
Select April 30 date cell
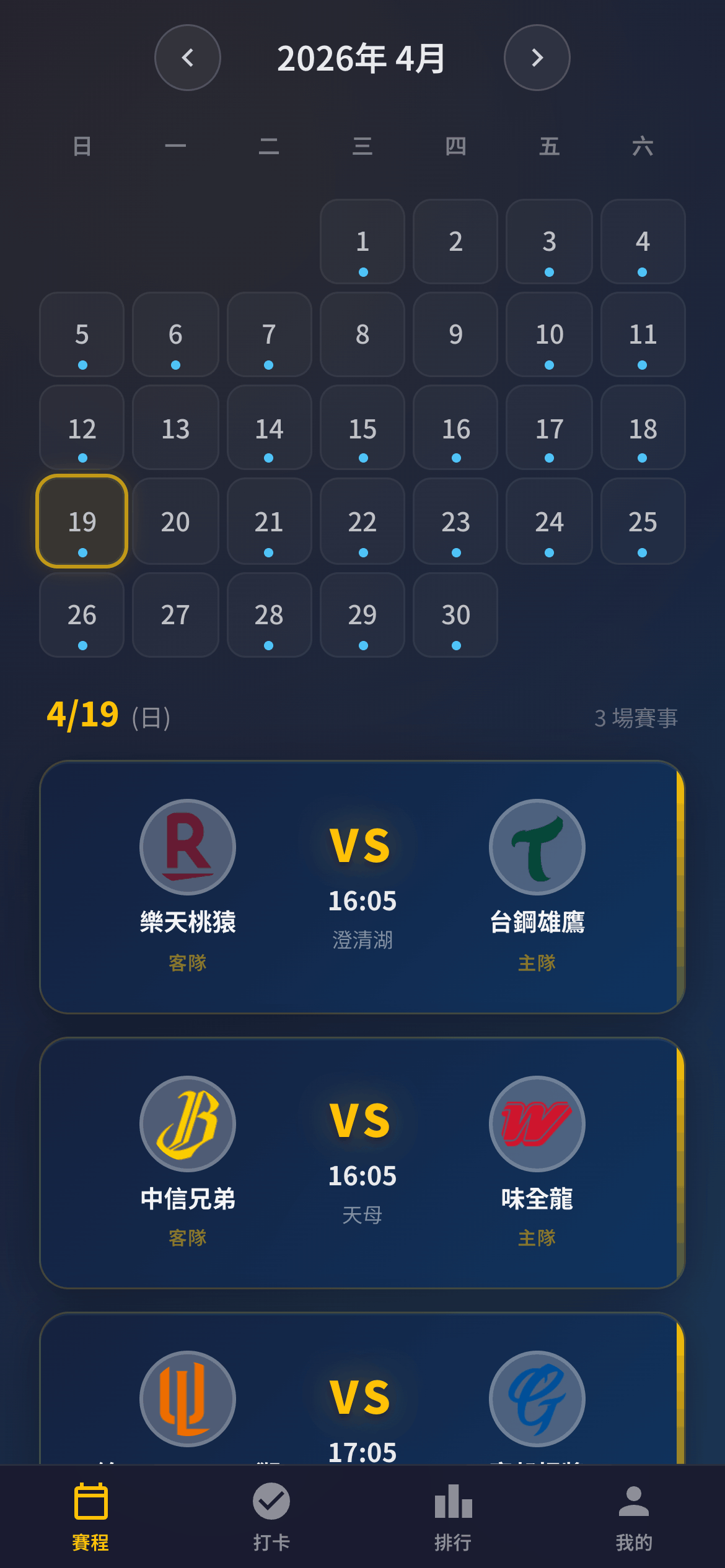click(455, 615)
